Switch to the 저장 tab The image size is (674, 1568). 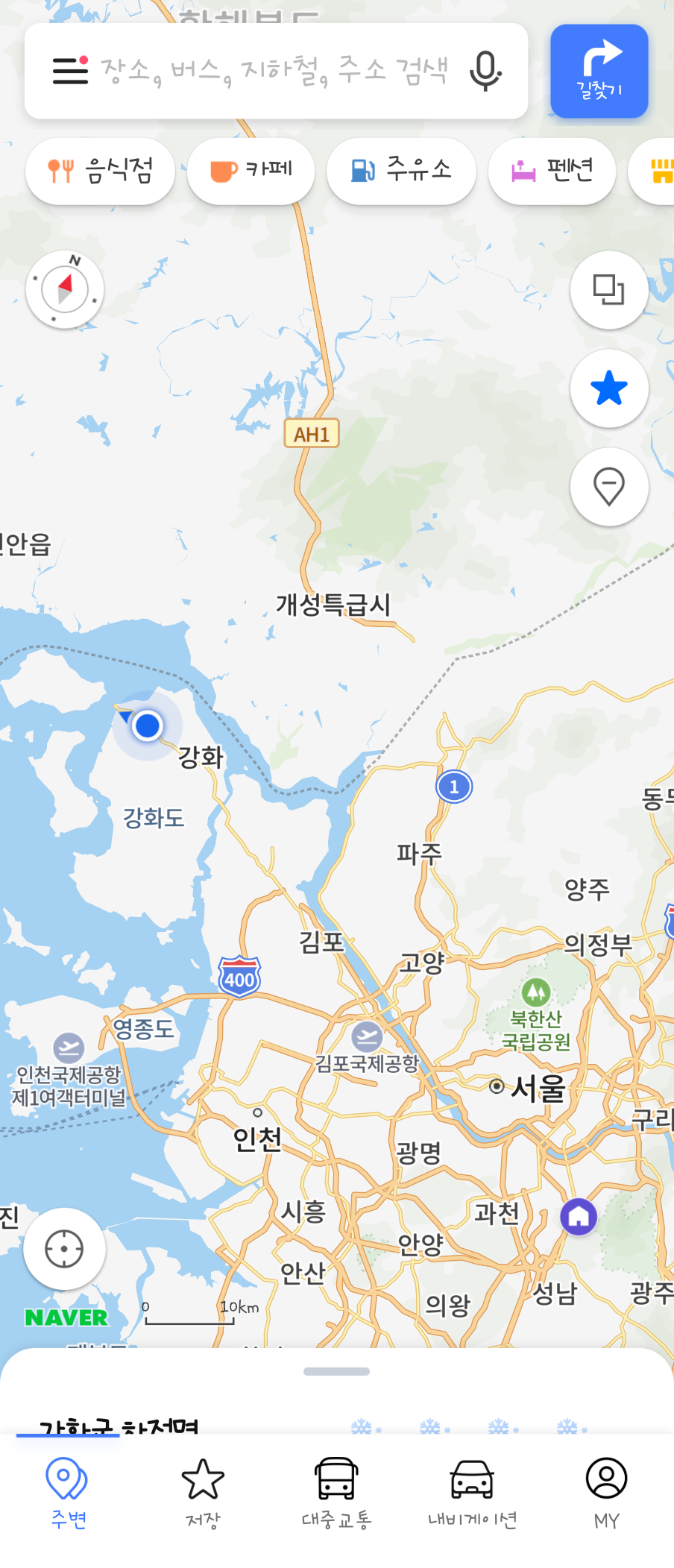coord(203,1493)
